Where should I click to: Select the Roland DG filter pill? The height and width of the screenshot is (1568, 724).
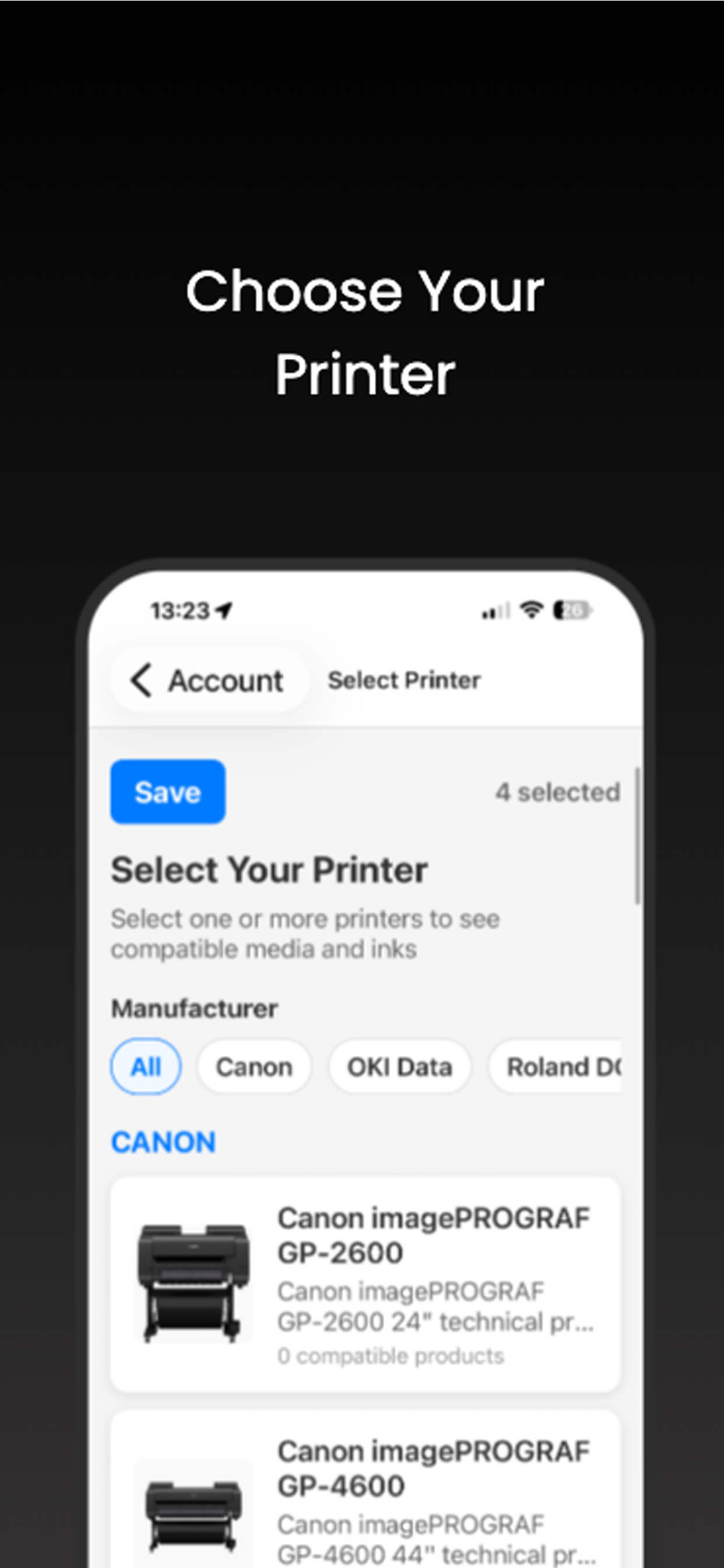(560, 1066)
